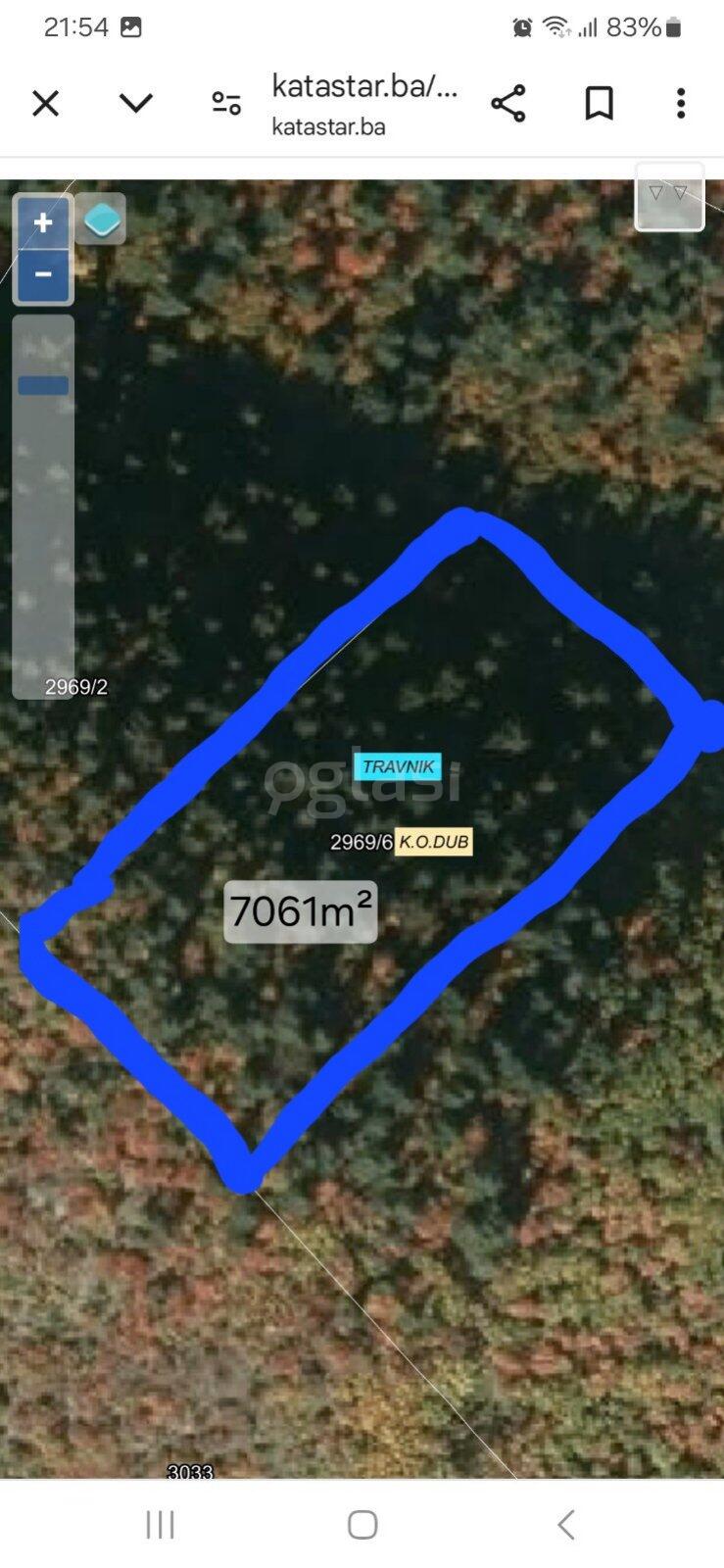Viewport: 724px width, 1568px height.
Task: Open the map layers switcher
Action: pyautogui.click(x=101, y=220)
